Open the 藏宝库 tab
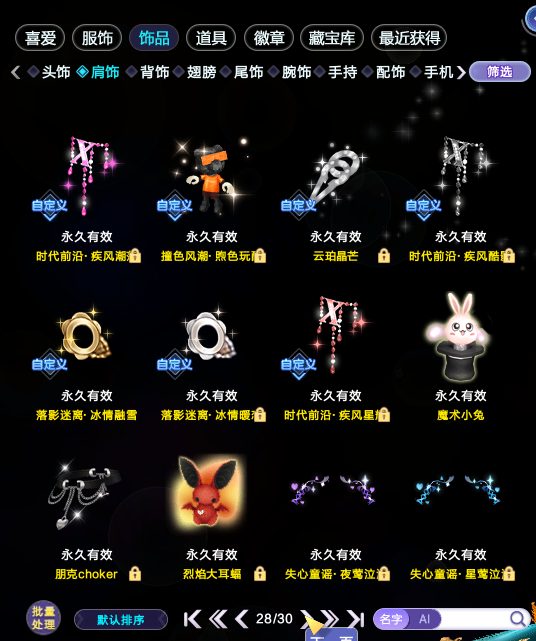The width and height of the screenshot is (536, 641). point(332,38)
